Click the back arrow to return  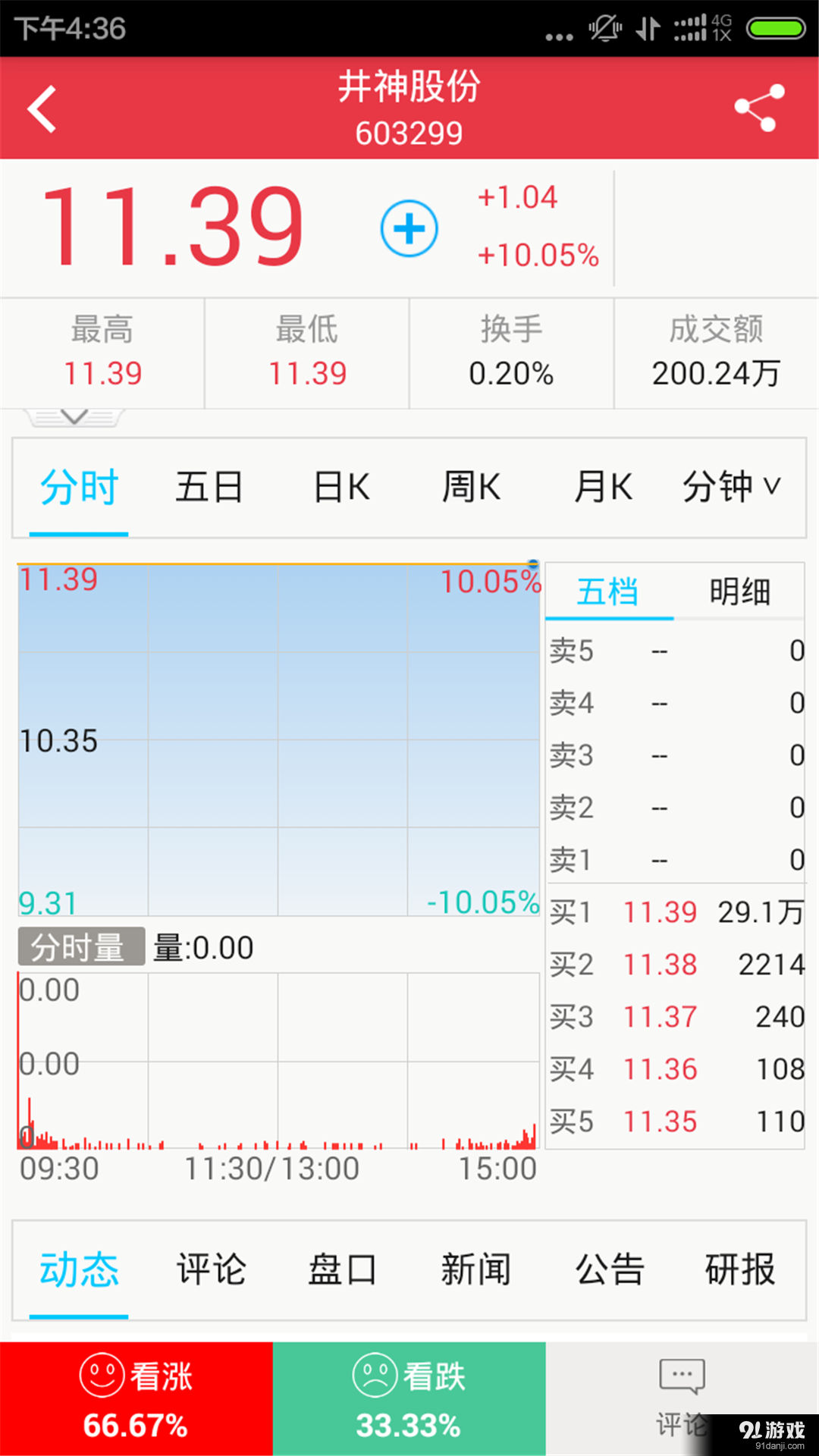click(42, 108)
